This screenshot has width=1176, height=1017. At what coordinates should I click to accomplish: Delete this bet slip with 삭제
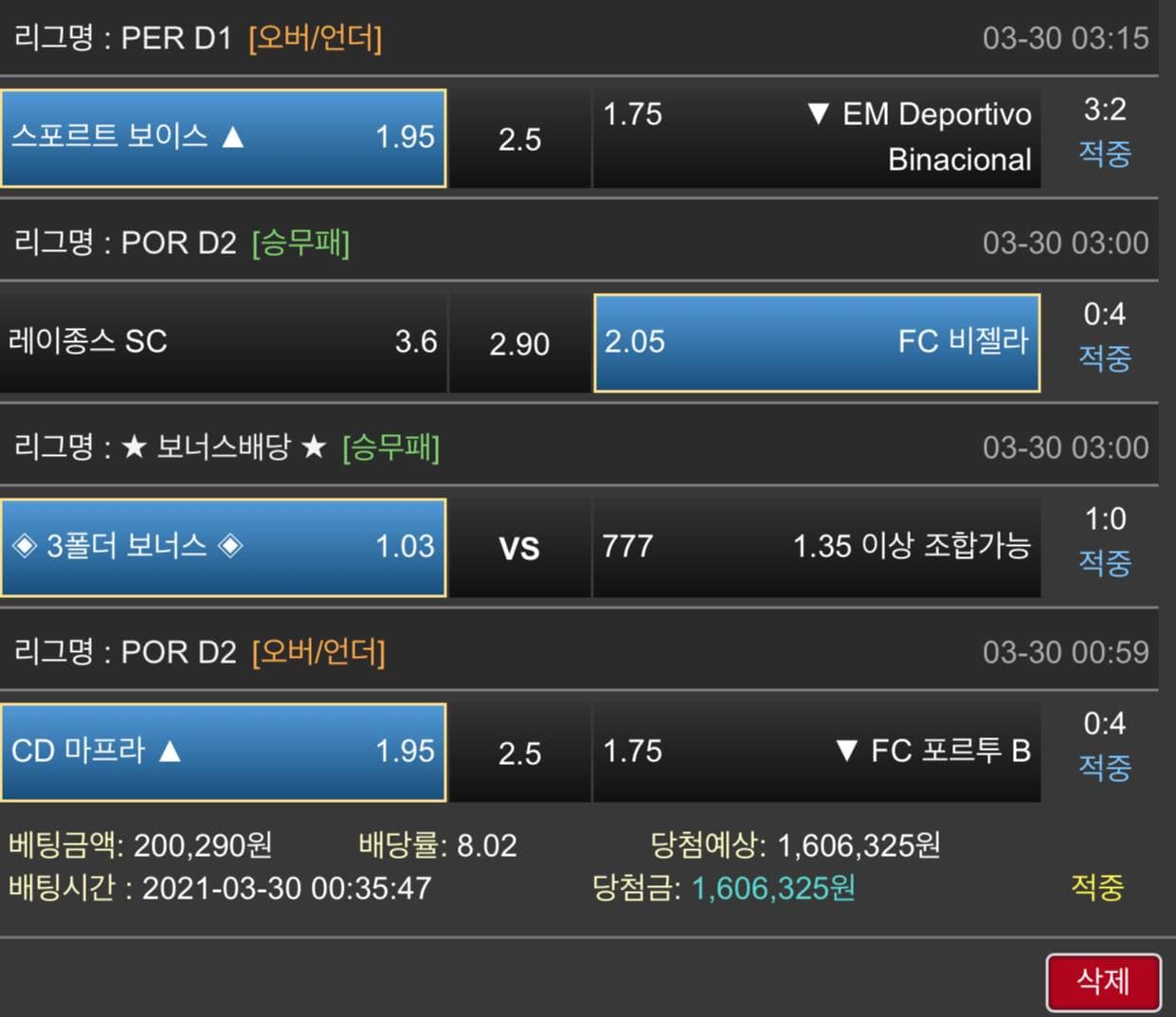[1103, 981]
